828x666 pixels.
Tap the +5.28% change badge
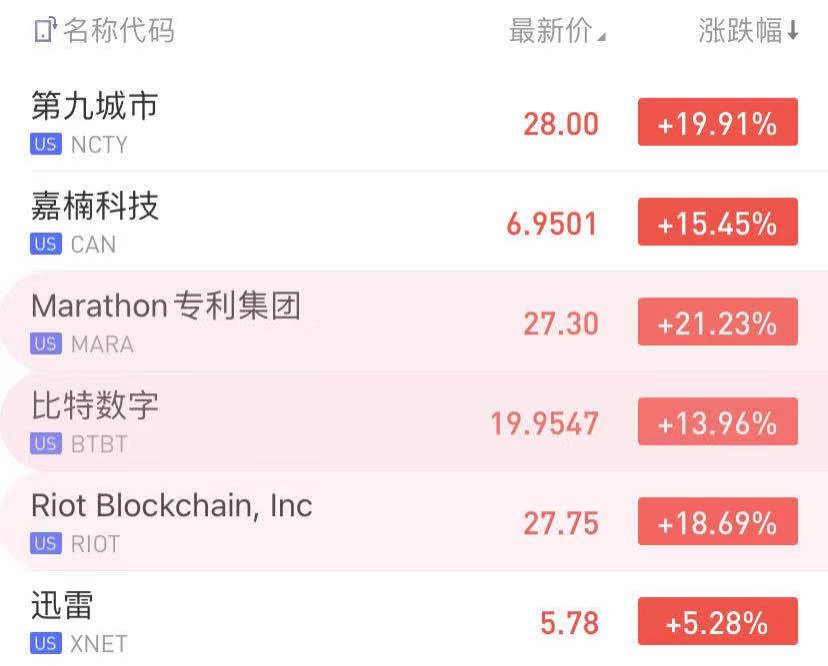point(717,623)
